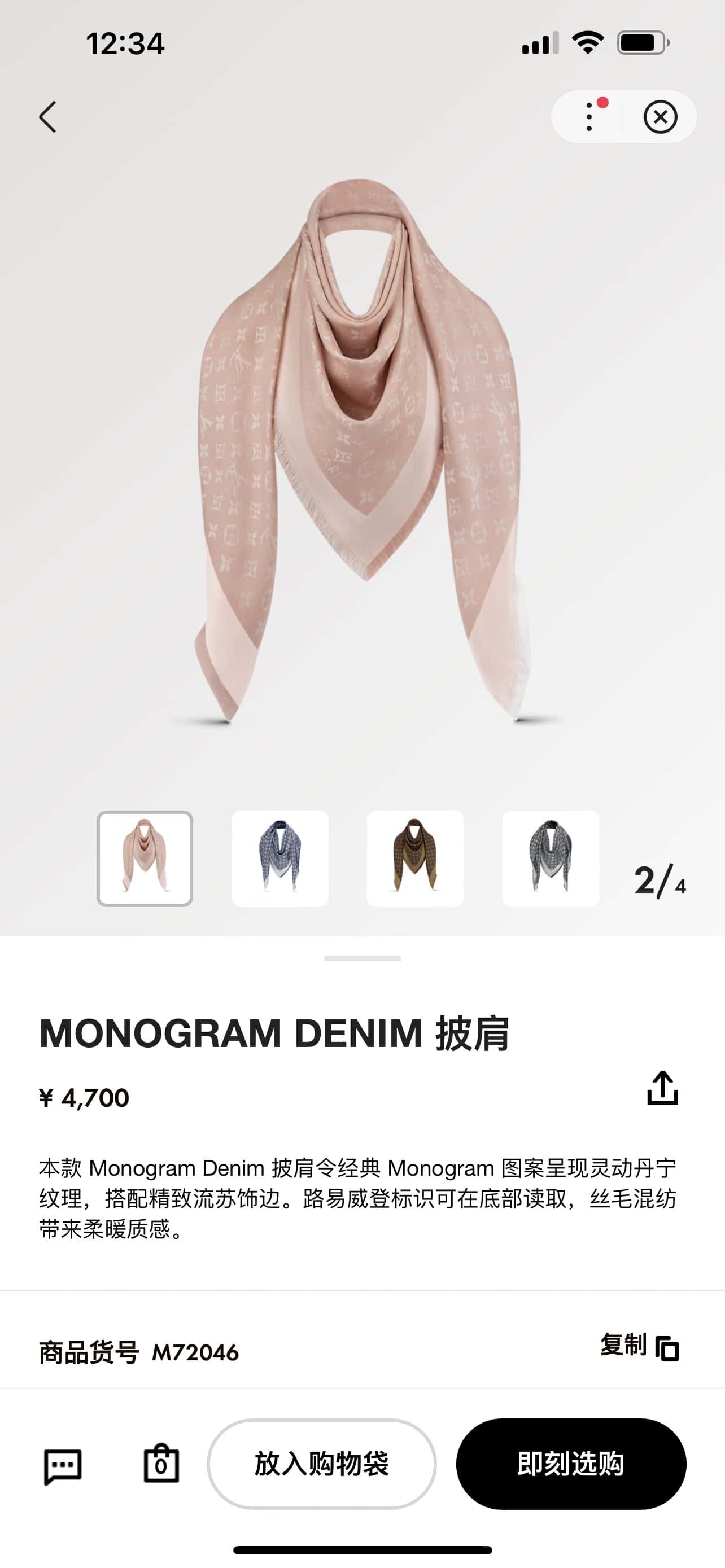Tap 即刻选购 to buy now
The width and height of the screenshot is (725, 1568).
click(x=571, y=1464)
